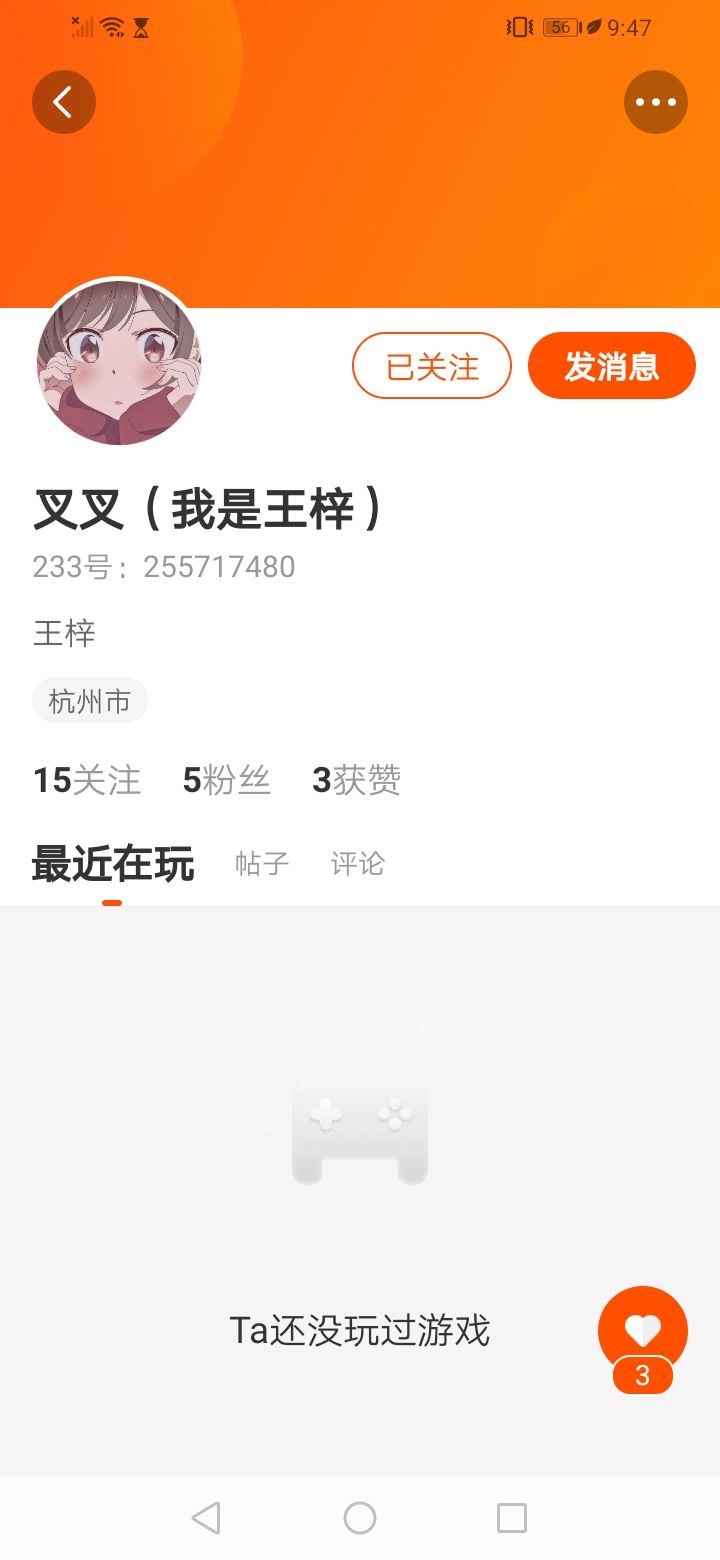Tap the system home button
This screenshot has height=1560, width=720.
pos(360,1518)
